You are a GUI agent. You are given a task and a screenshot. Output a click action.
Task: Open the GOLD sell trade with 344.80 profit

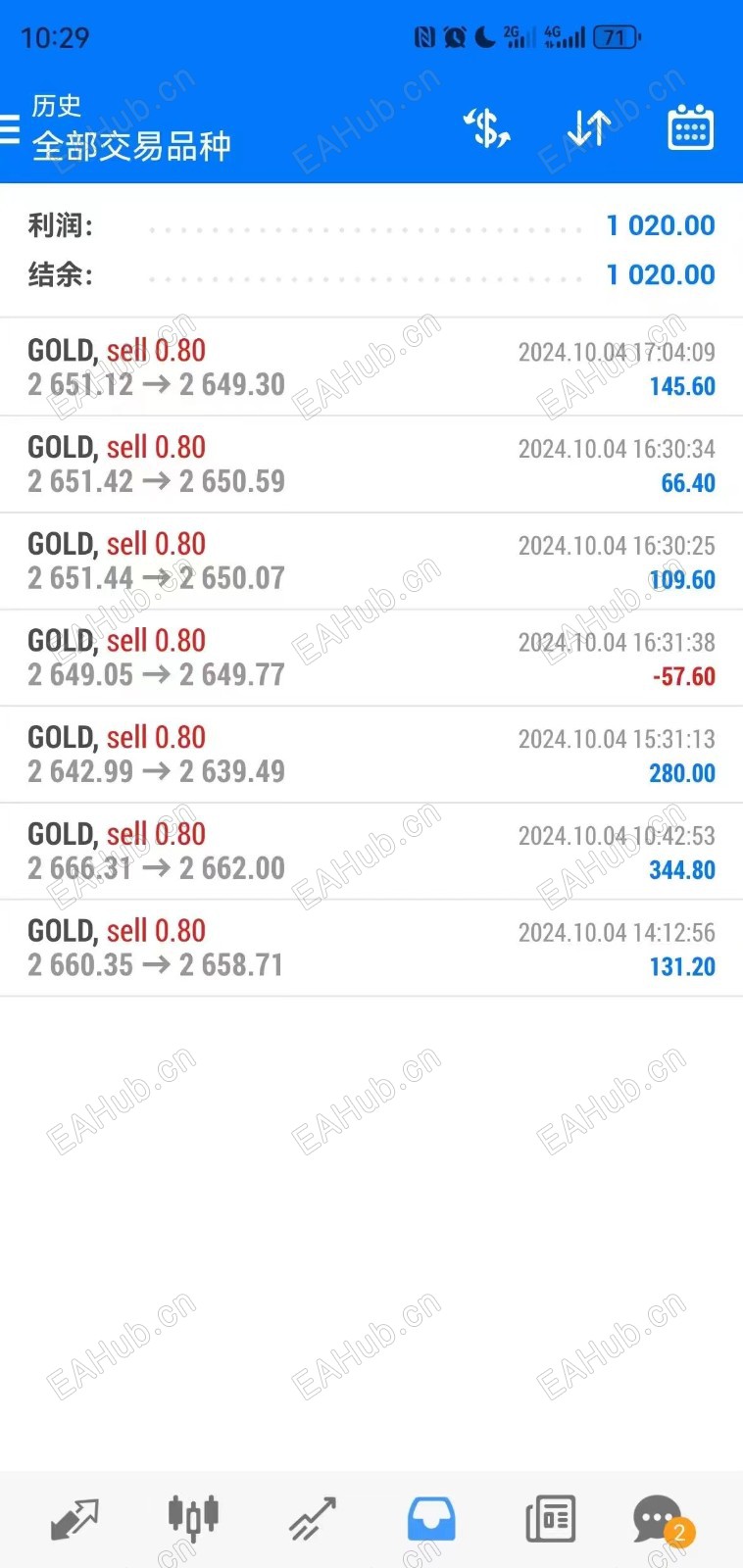click(x=371, y=852)
